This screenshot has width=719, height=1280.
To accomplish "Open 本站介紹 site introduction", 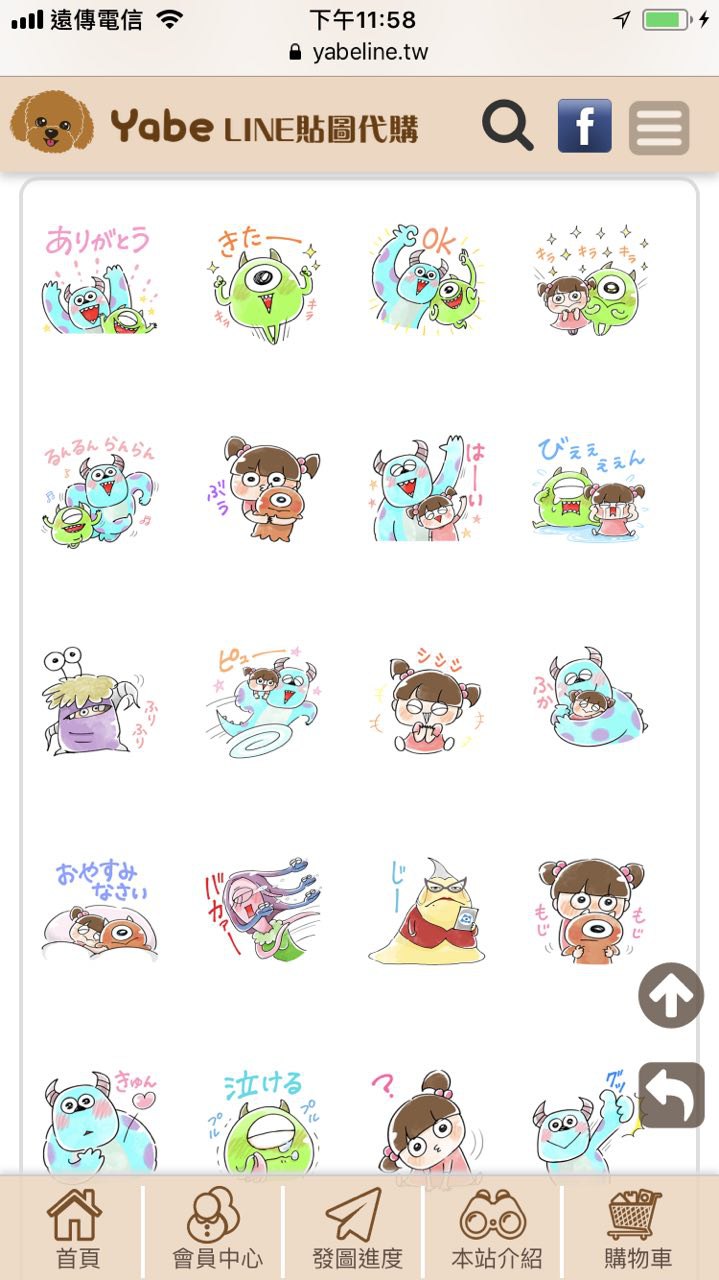I will 497,1228.
